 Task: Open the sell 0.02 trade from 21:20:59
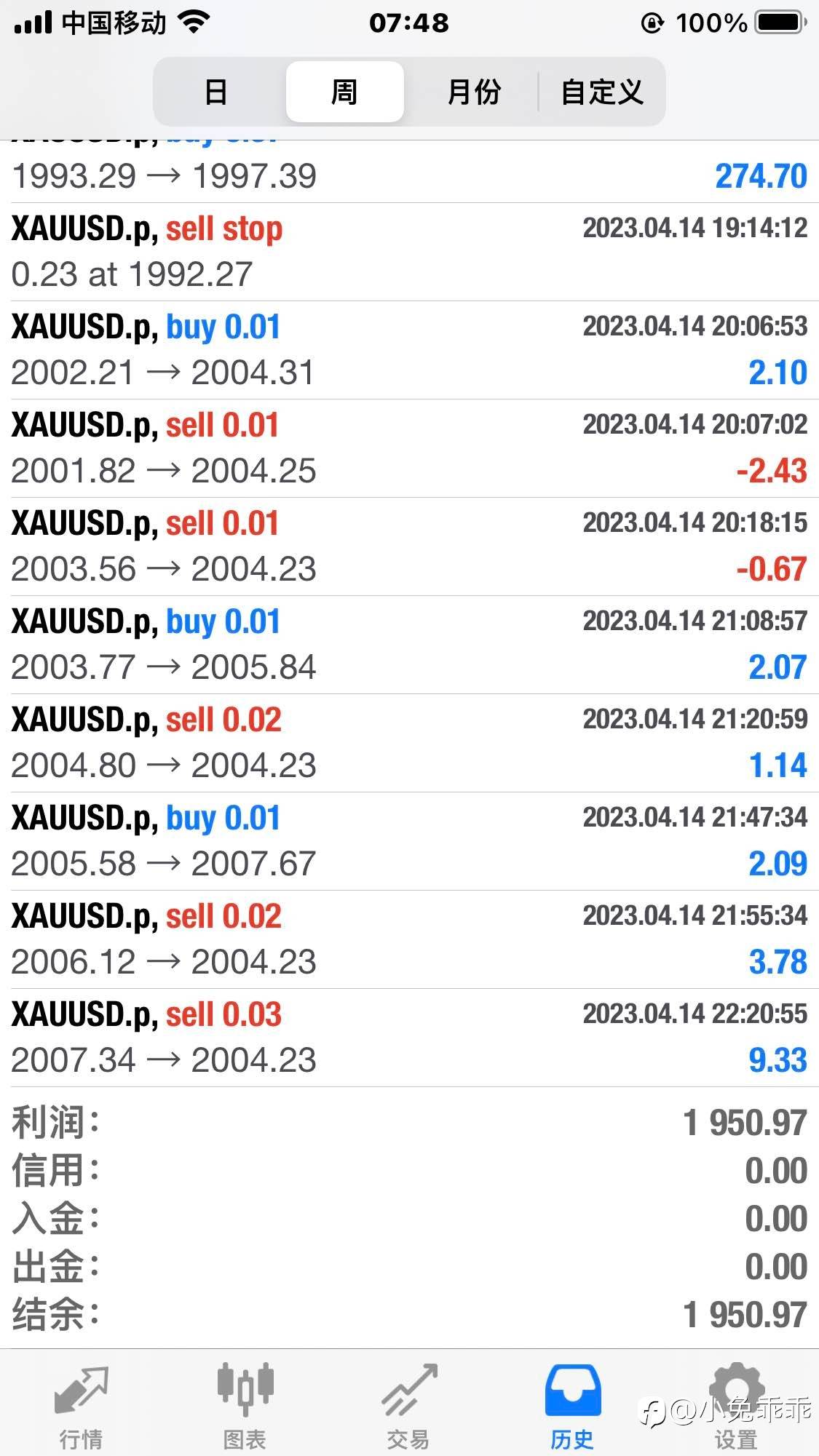pyautogui.click(x=409, y=743)
